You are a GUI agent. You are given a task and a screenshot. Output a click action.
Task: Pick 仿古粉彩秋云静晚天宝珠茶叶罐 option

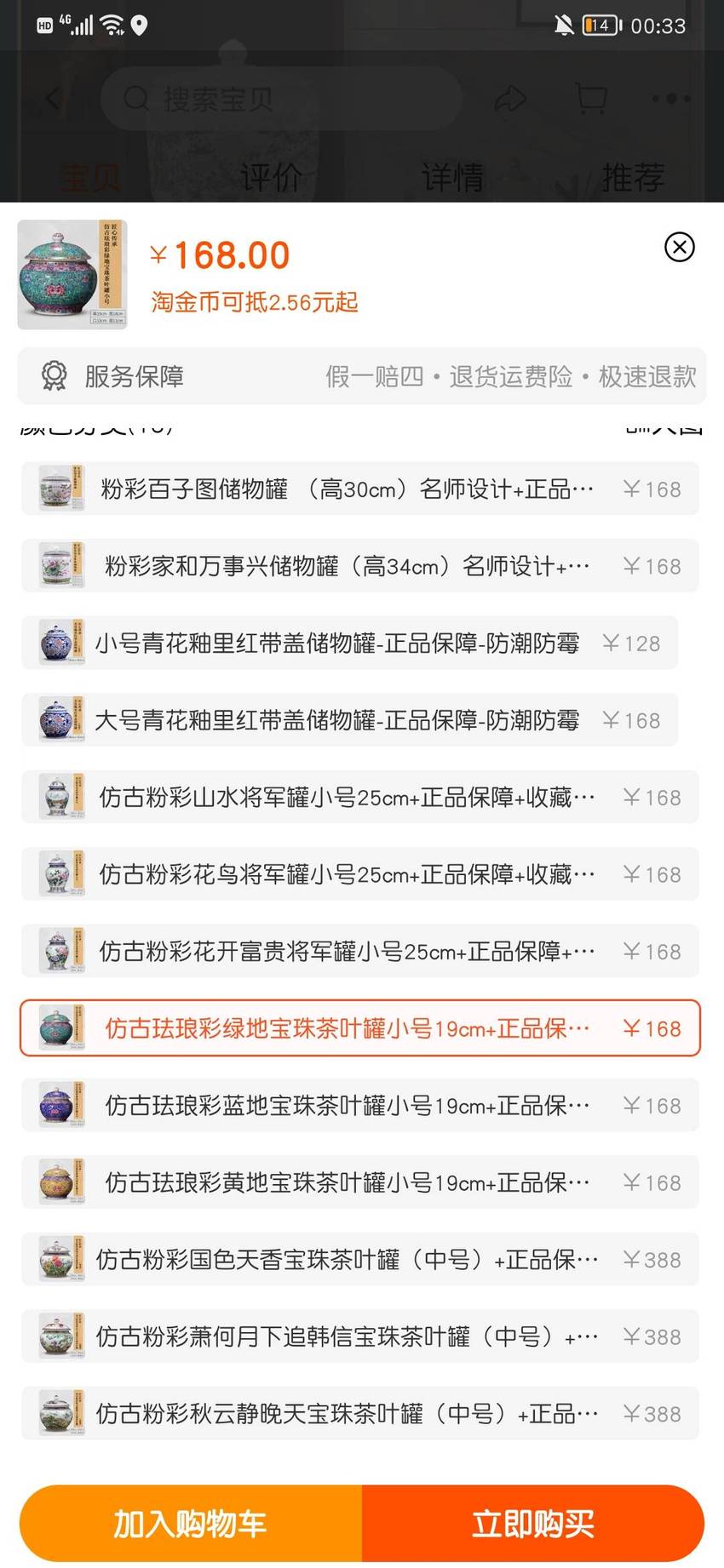359,1413
